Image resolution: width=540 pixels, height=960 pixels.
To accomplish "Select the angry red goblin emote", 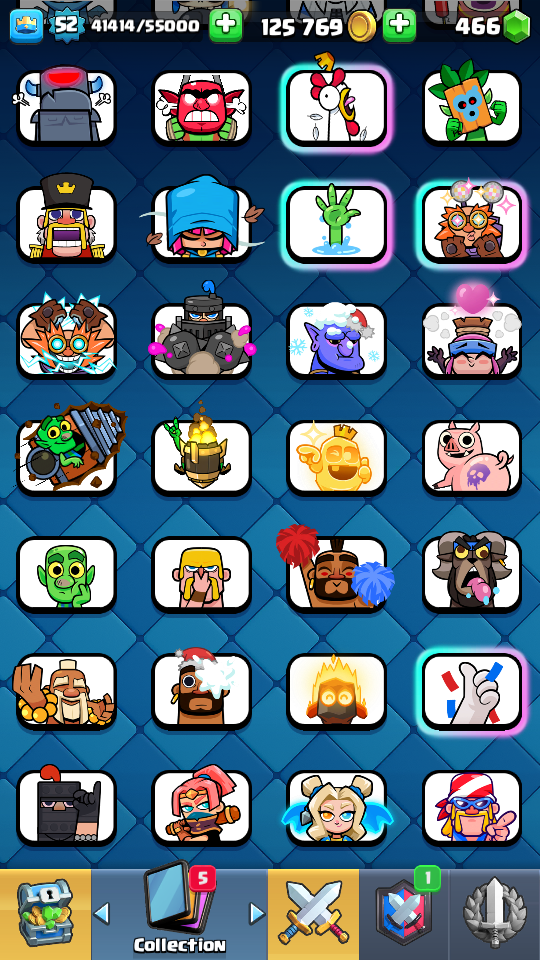I will click(201, 108).
